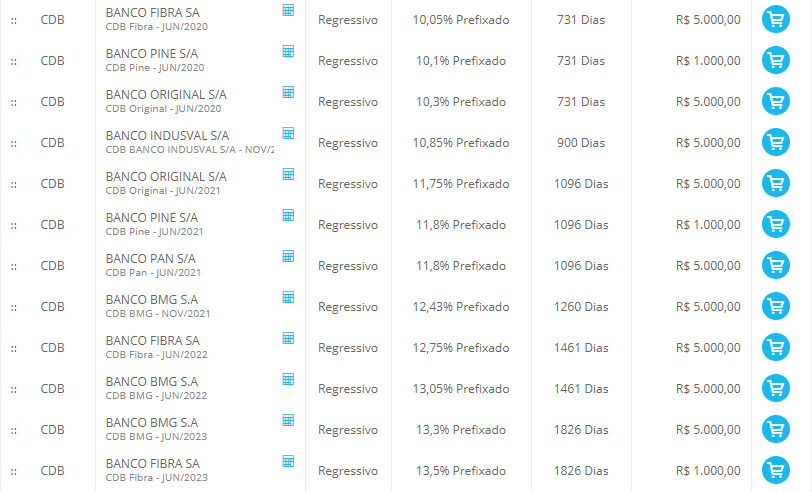Screen dimensions: 812x492
Task: Add CDB Pine JUN/2020 to cart
Action: pyautogui.click(x=775, y=60)
